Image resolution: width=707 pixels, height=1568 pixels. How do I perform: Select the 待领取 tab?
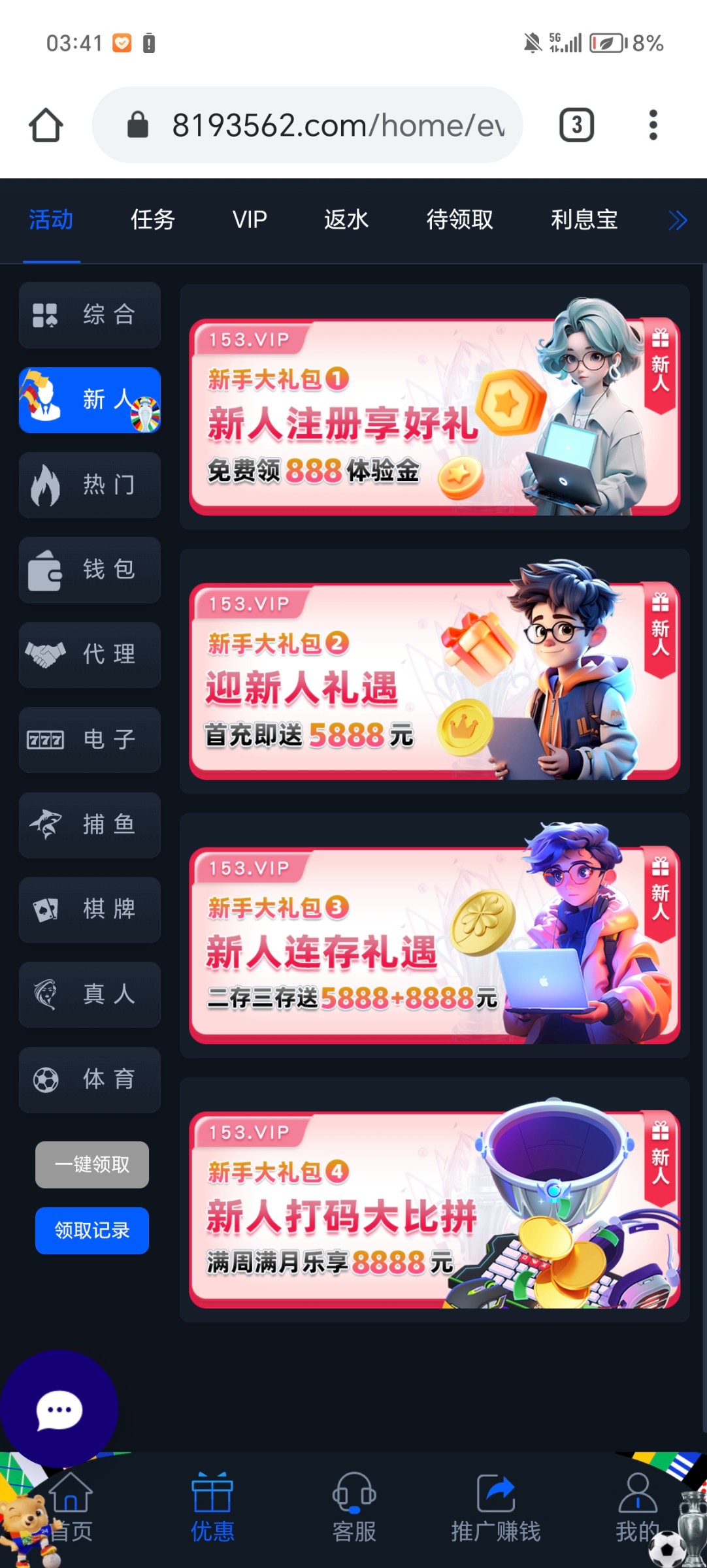point(459,220)
